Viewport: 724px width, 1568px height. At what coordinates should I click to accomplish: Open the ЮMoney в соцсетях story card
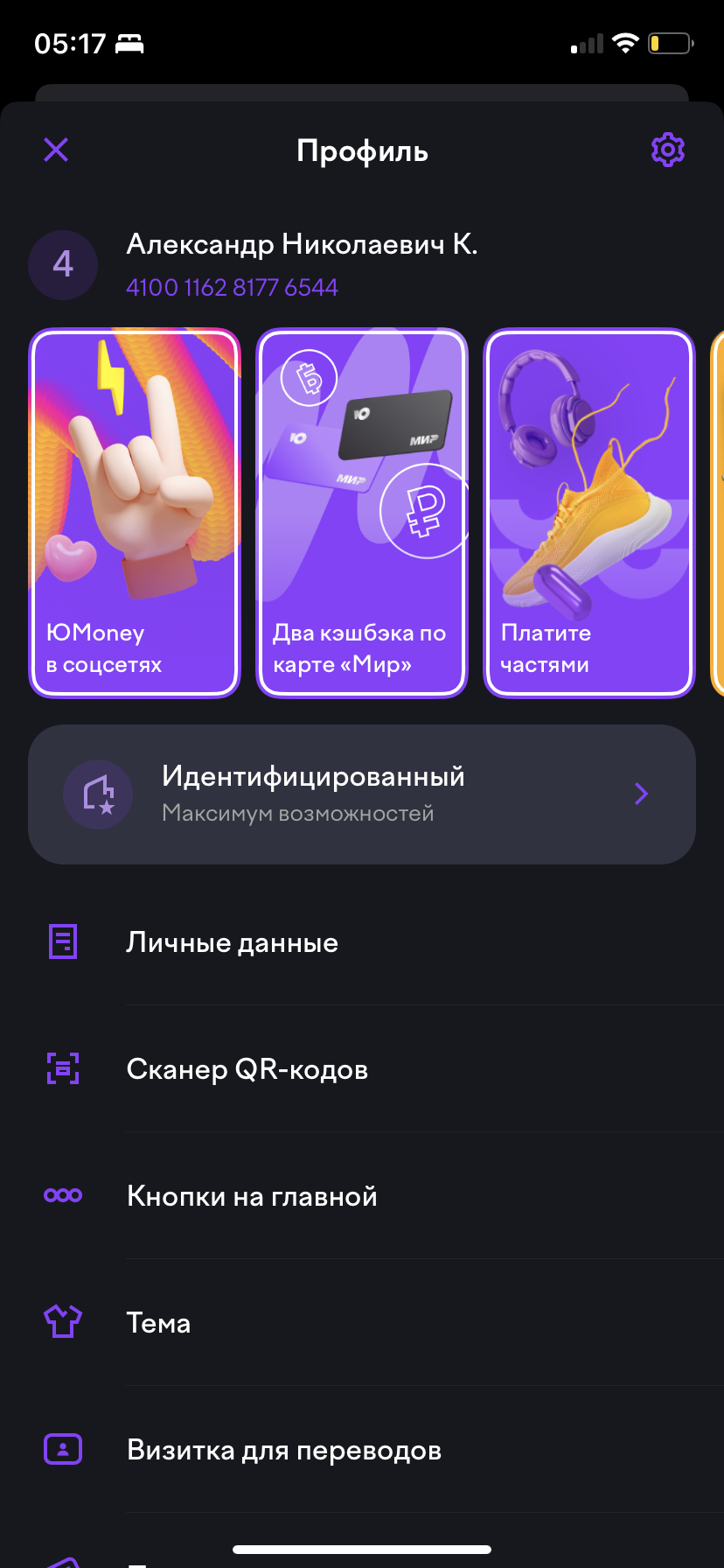coord(135,513)
